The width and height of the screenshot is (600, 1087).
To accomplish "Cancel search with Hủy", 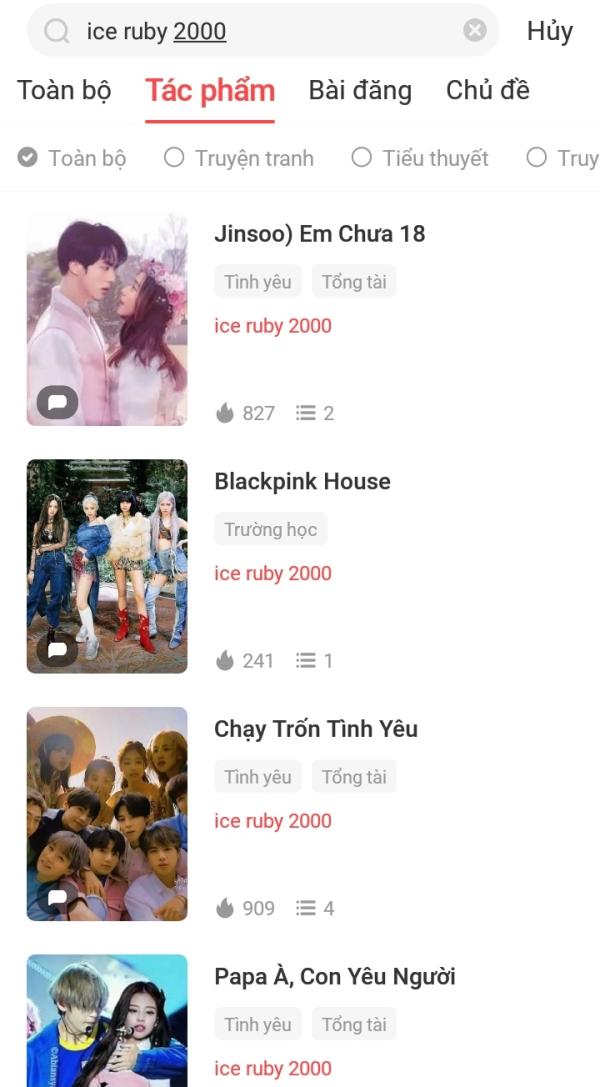I will coord(549,31).
